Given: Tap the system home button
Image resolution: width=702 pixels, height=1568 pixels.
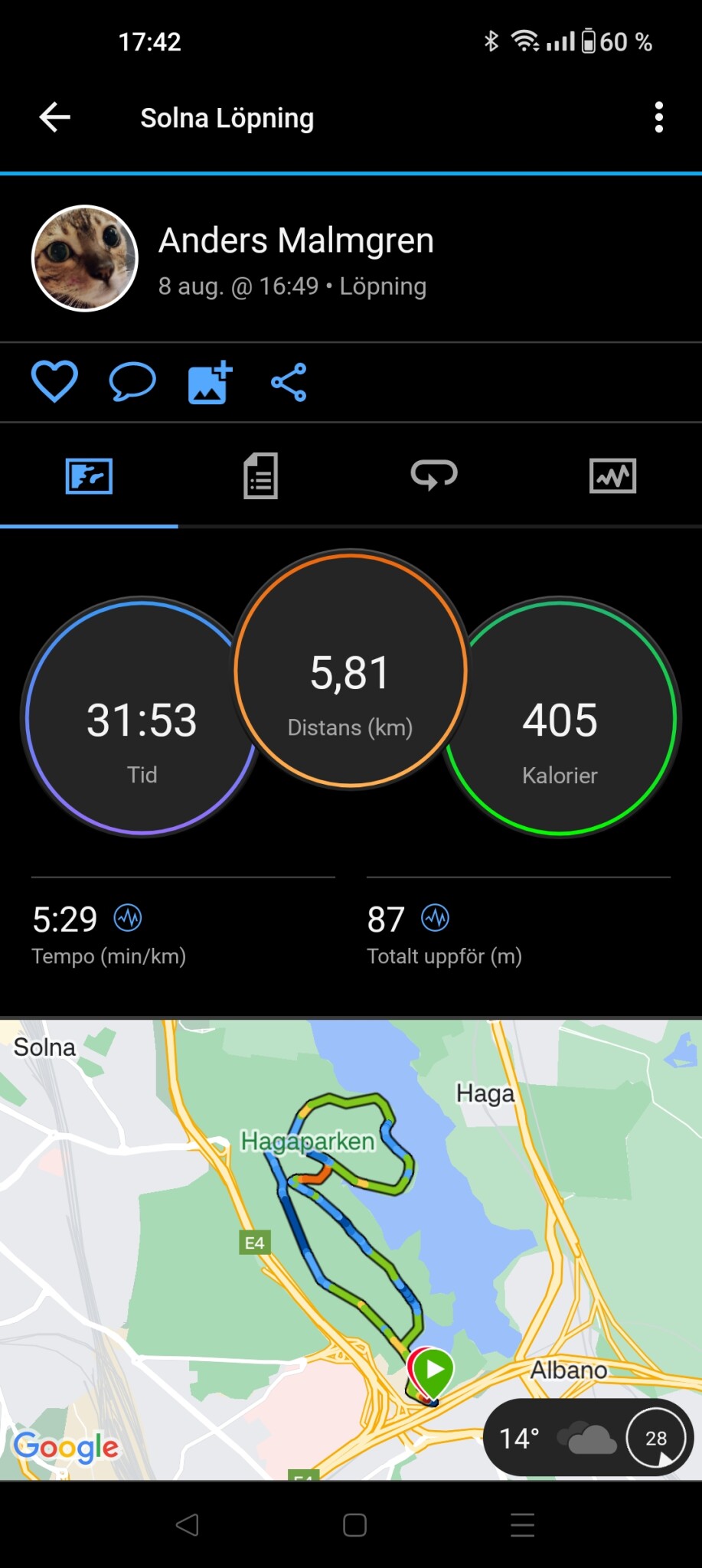Looking at the screenshot, I should (x=354, y=1525).
